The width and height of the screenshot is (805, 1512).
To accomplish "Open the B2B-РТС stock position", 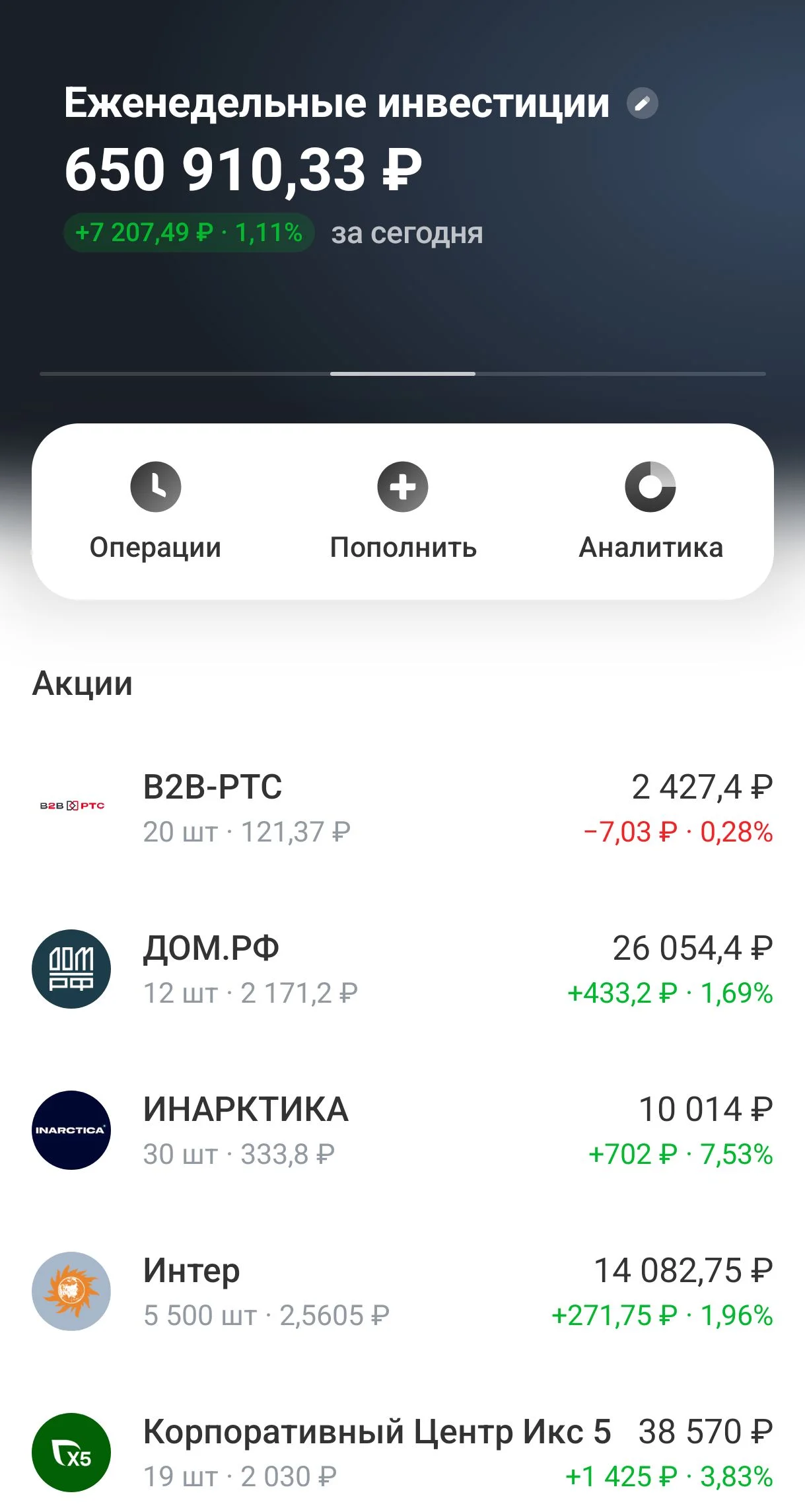I will (x=402, y=808).
